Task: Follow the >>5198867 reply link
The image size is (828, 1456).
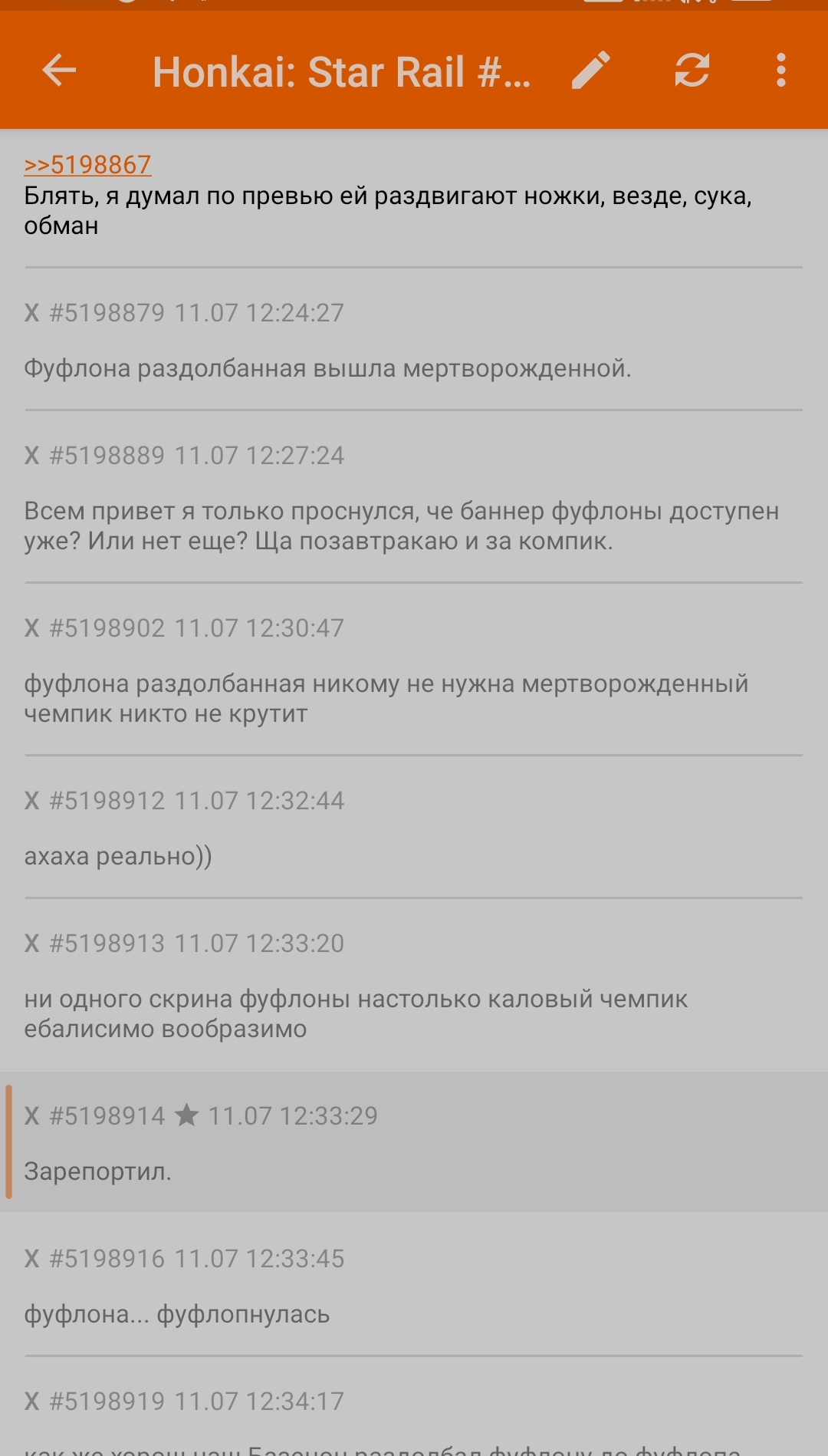Action: (x=87, y=165)
